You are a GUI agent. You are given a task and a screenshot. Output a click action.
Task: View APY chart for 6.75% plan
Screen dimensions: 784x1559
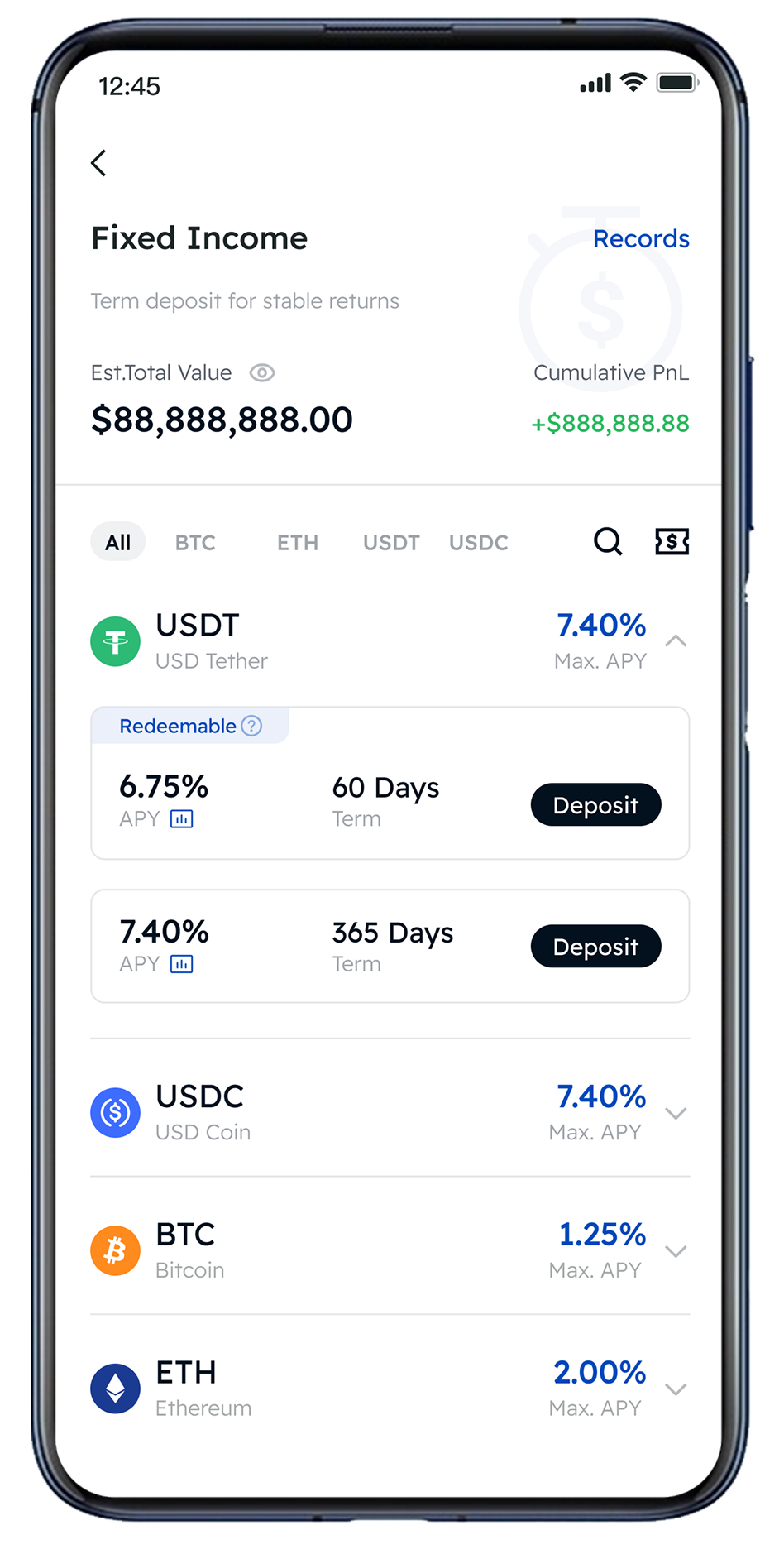point(181,819)
